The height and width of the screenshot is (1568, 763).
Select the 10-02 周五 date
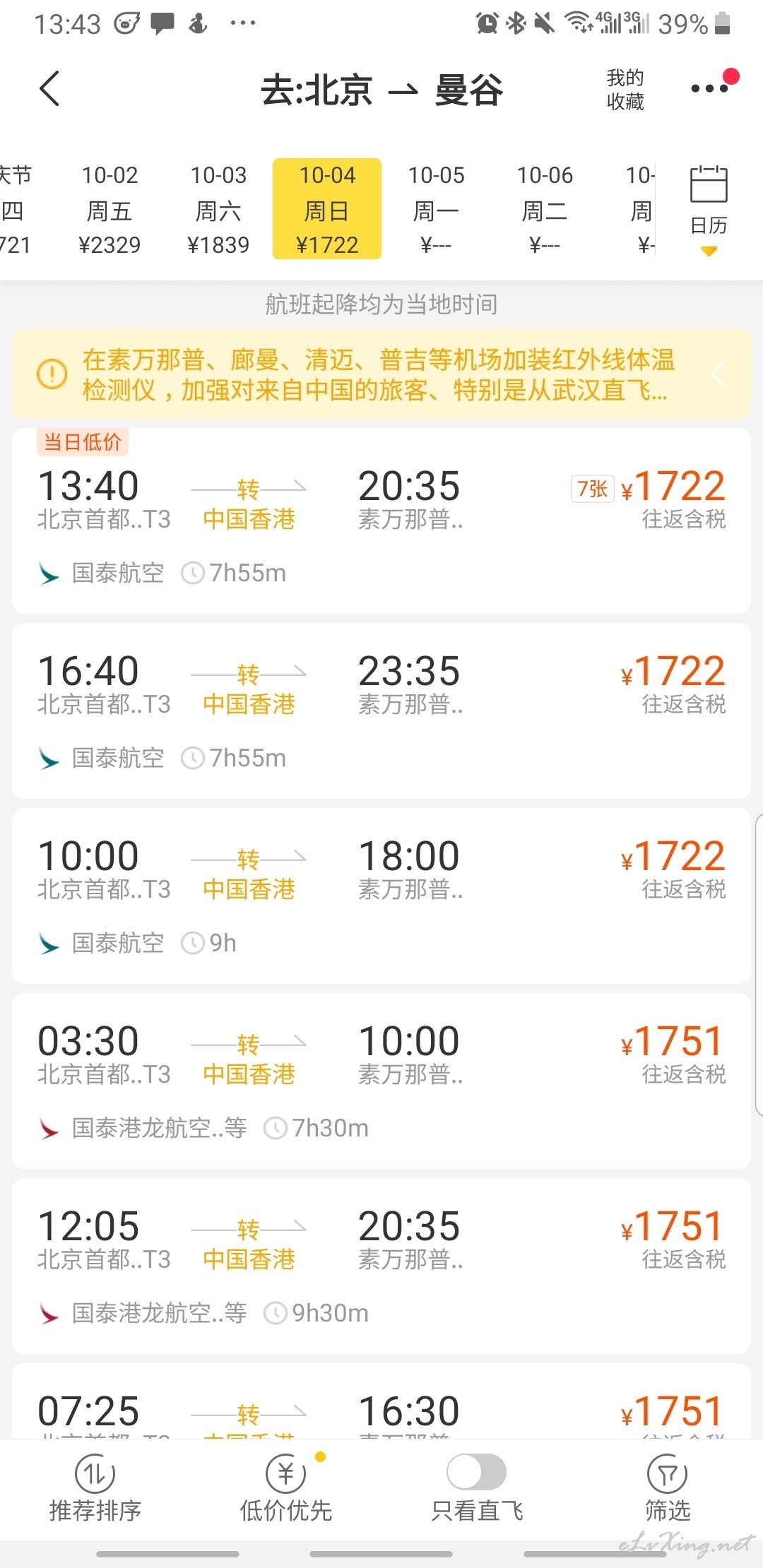coord(110,209)
